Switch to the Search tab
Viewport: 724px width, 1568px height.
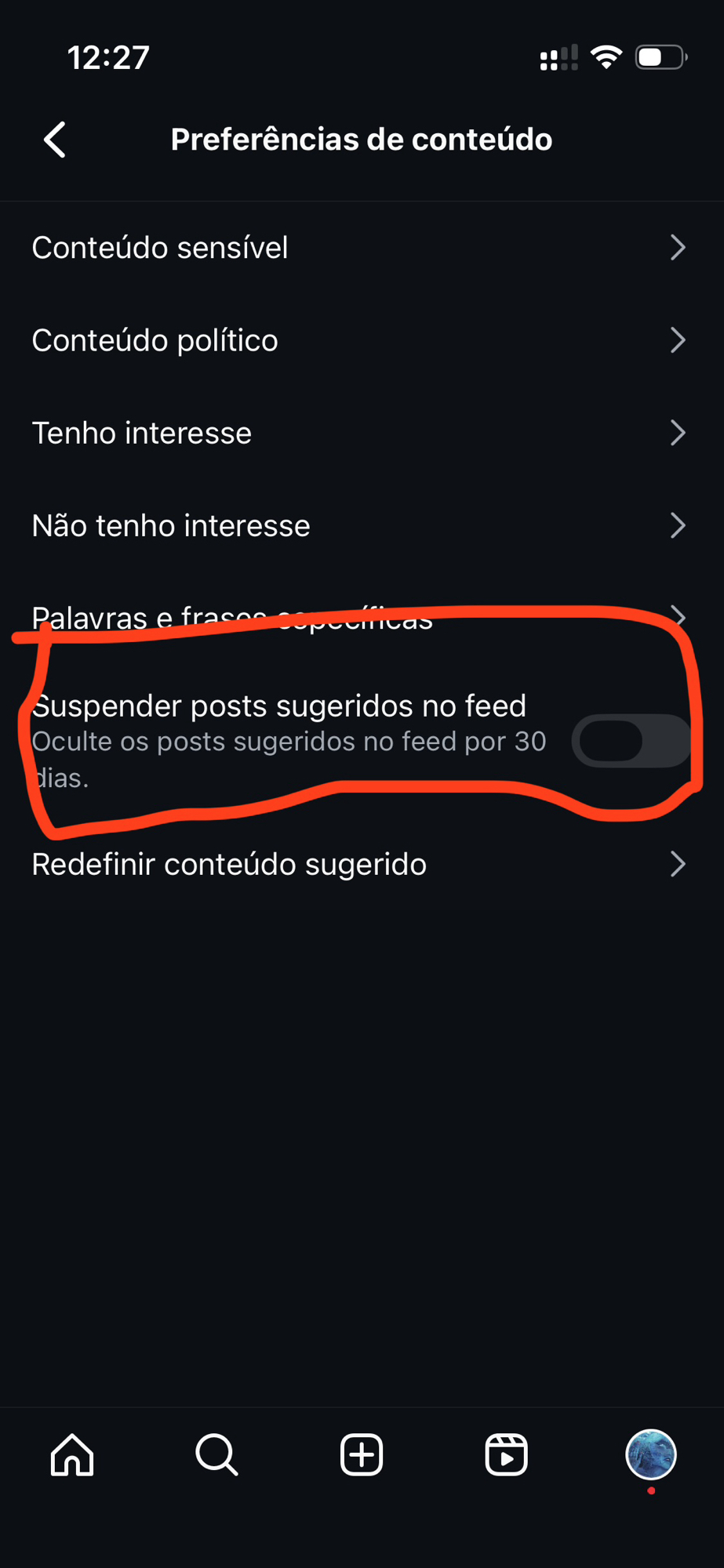click(x=216, y=1455)
